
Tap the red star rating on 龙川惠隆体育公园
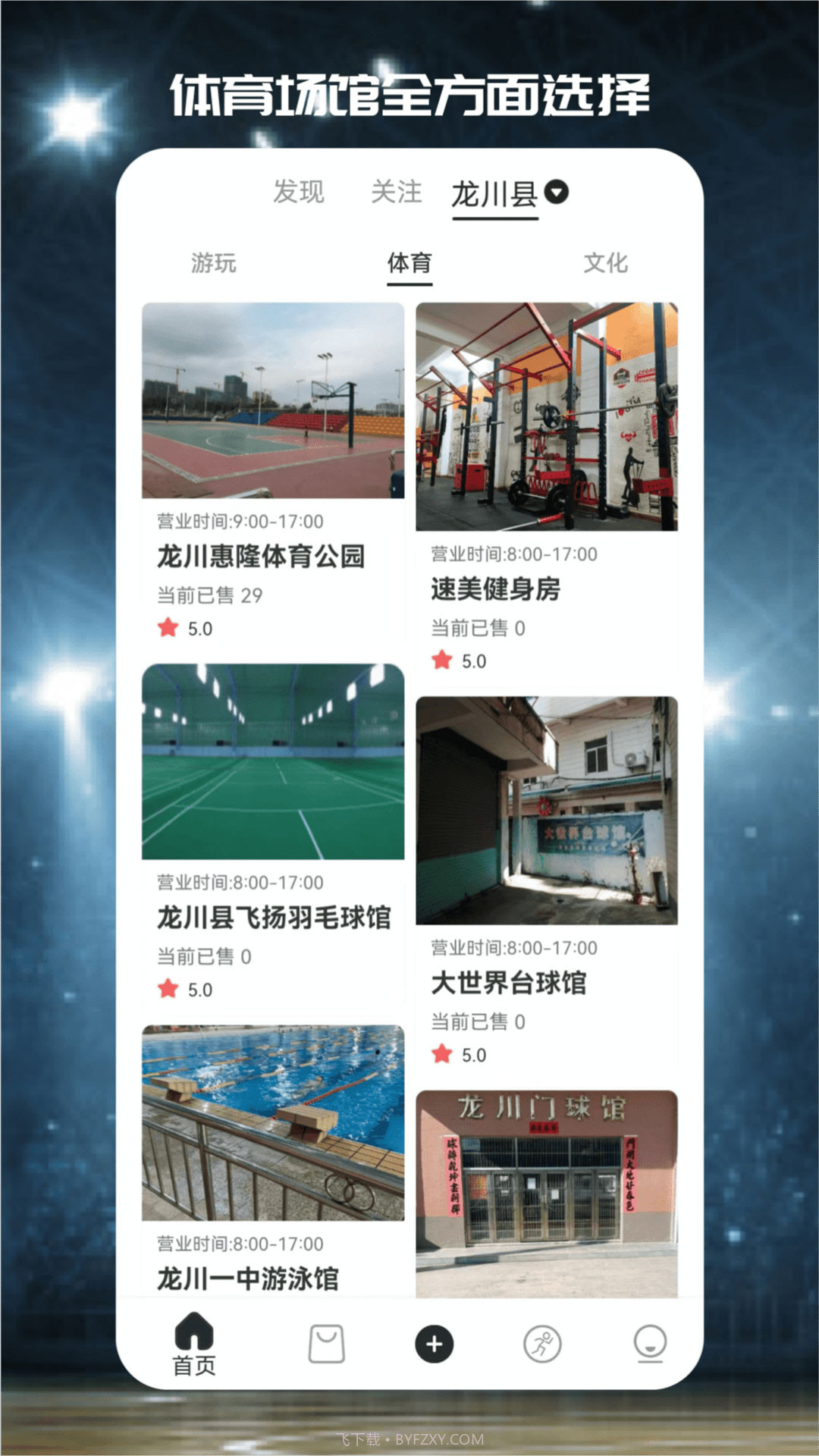[166, 628]
